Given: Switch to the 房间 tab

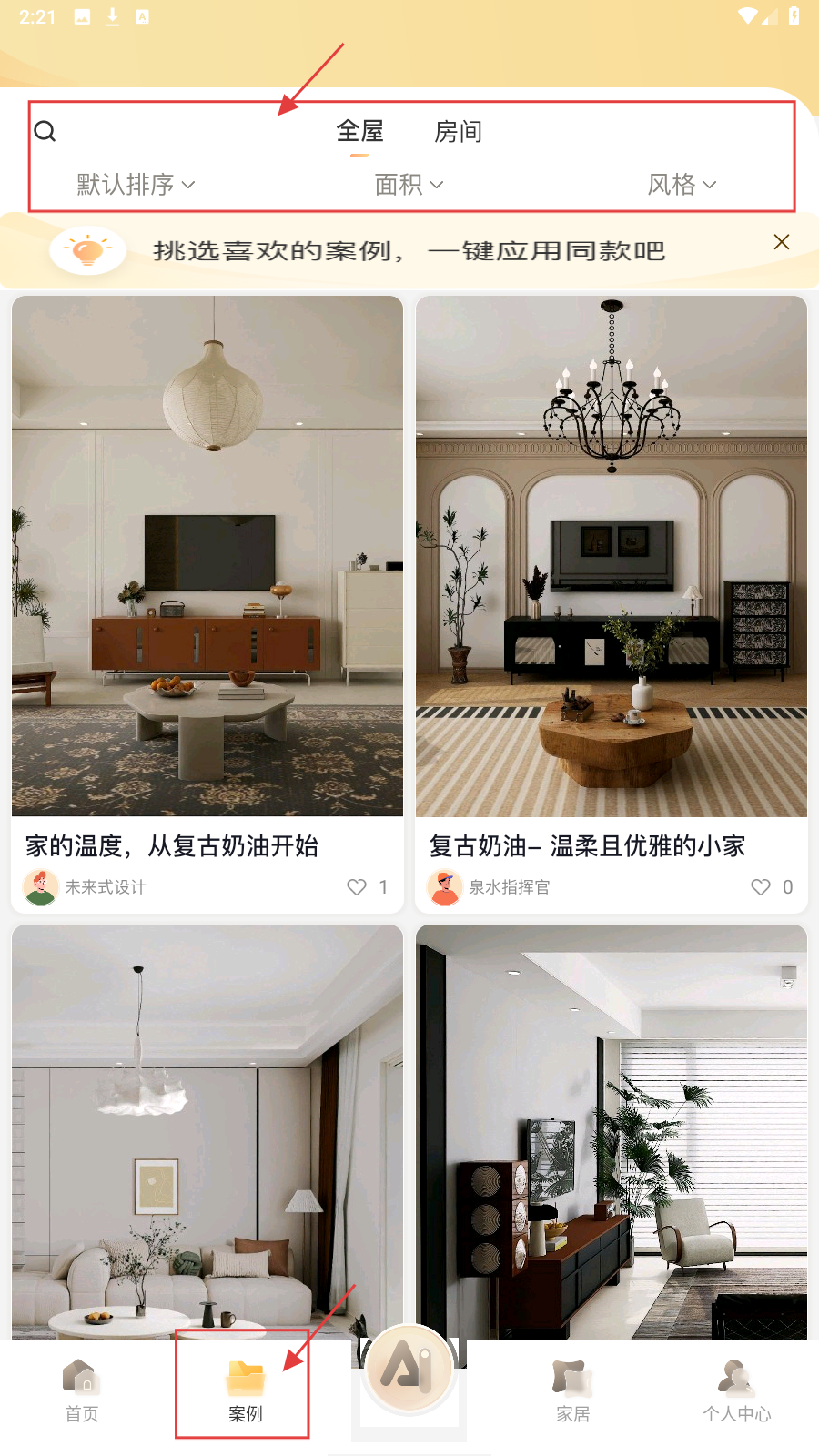Looking at the screenshot, I should pos(458,132).
